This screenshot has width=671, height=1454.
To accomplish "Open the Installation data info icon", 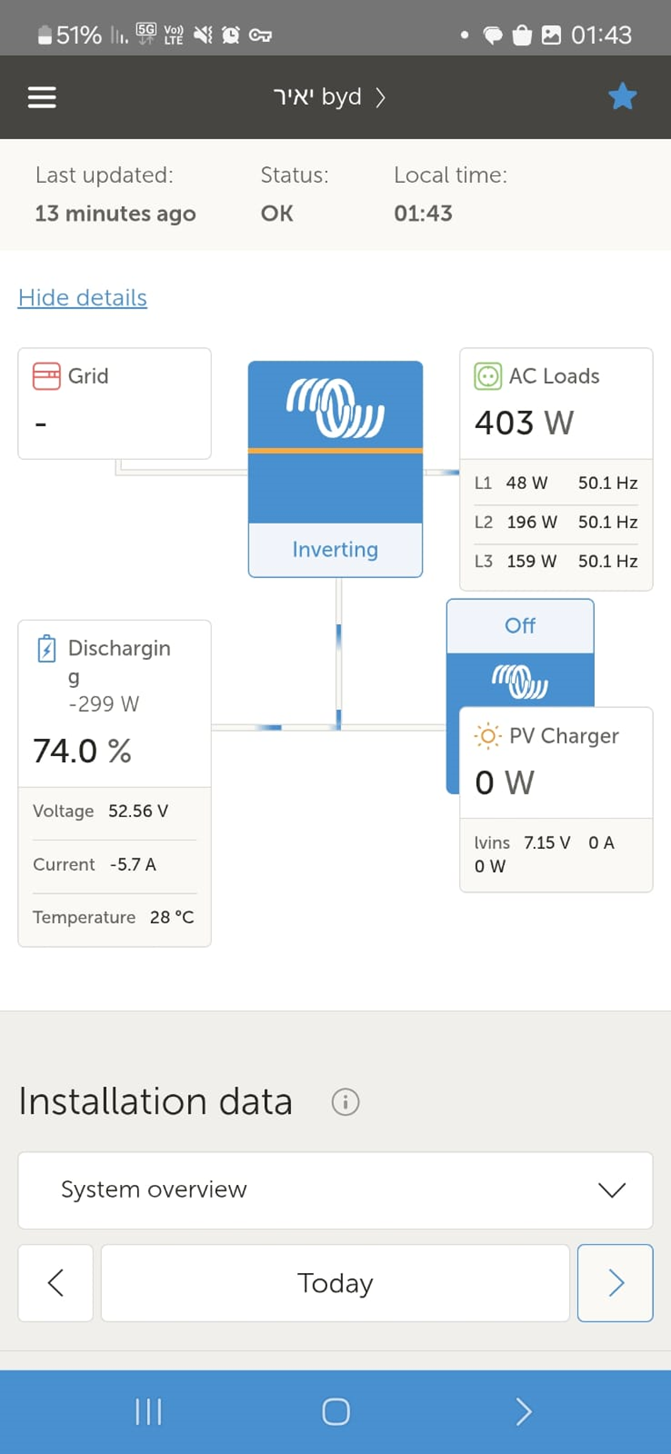I will (x=345, y=1102).
